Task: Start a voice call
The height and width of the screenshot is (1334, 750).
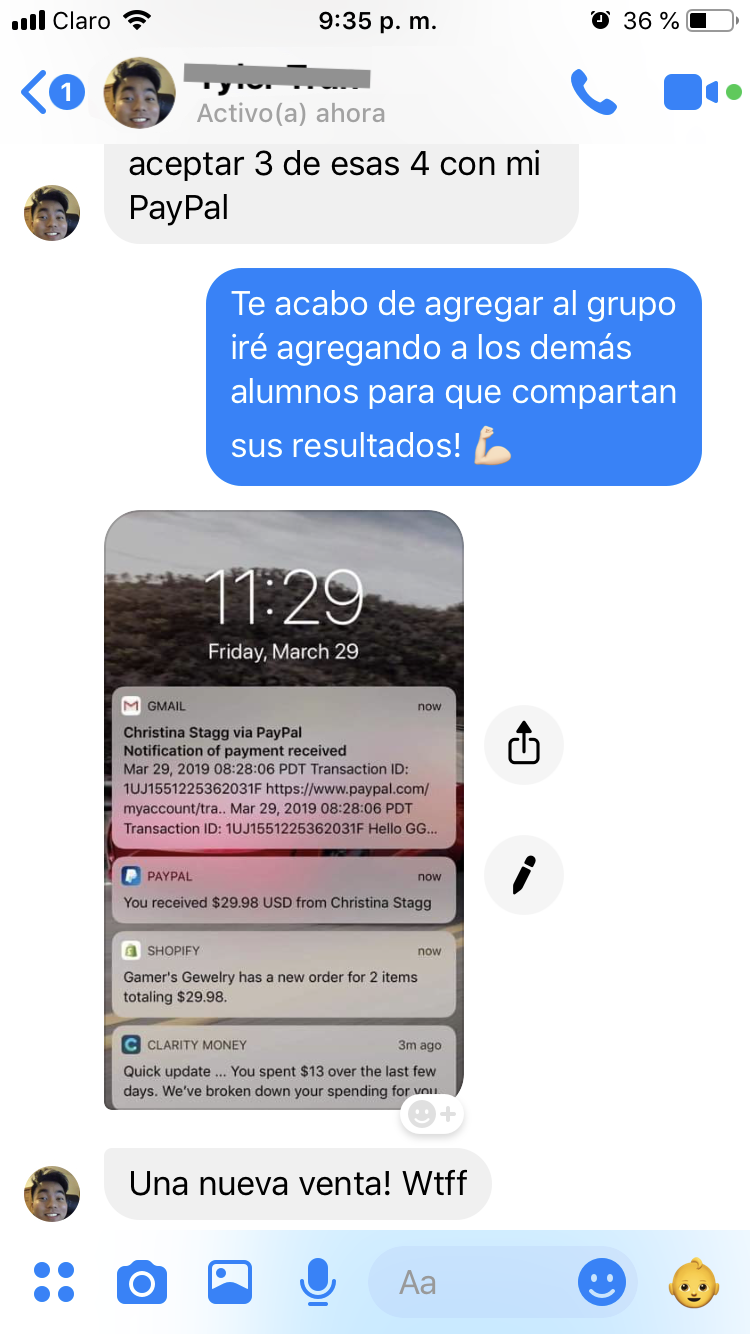Action: click(x=593, y=92)
